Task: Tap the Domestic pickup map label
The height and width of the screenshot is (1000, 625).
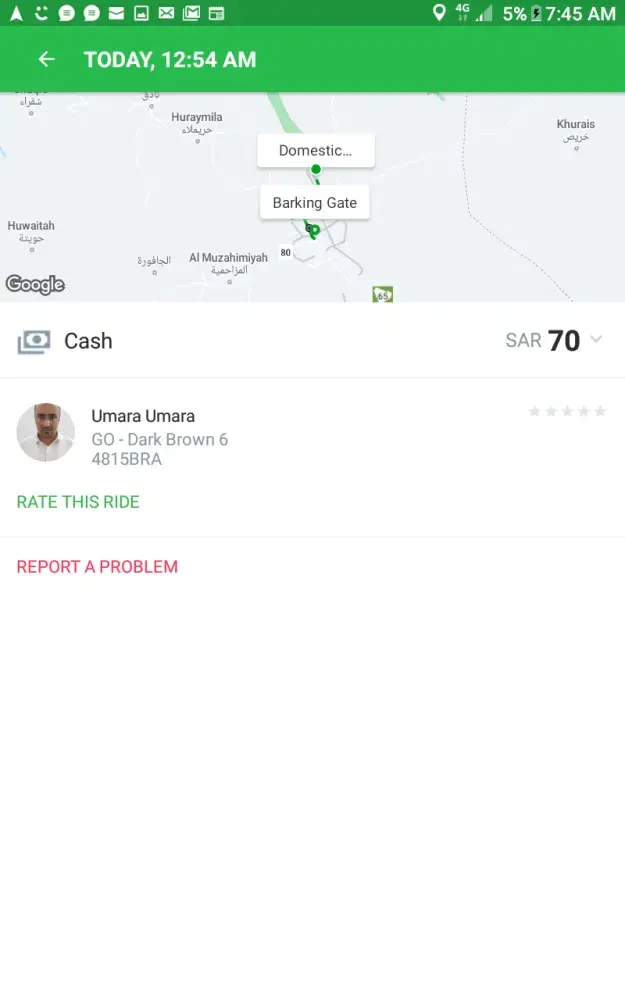Action: click(x=315, y=151)
